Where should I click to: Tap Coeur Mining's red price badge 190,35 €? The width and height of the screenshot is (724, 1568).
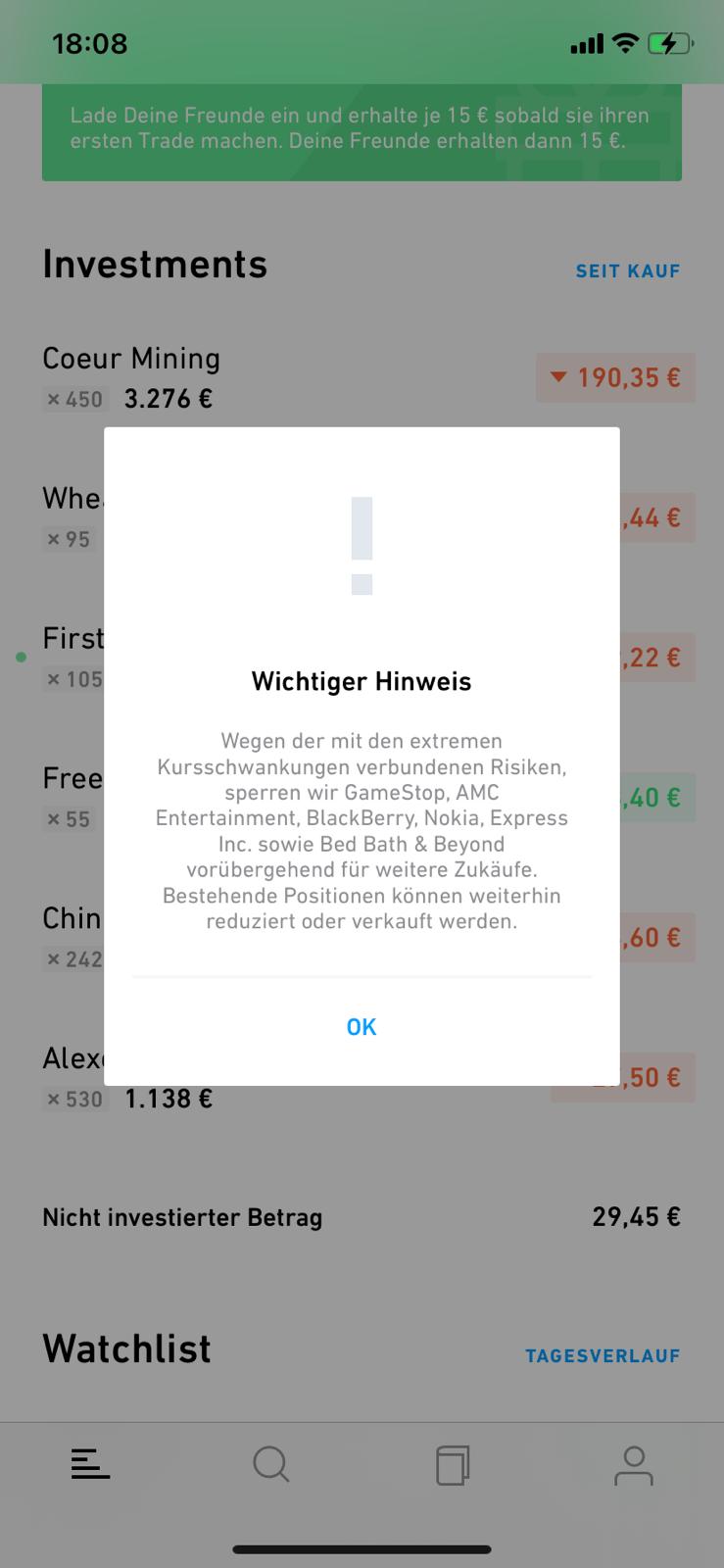coord(615,377)
